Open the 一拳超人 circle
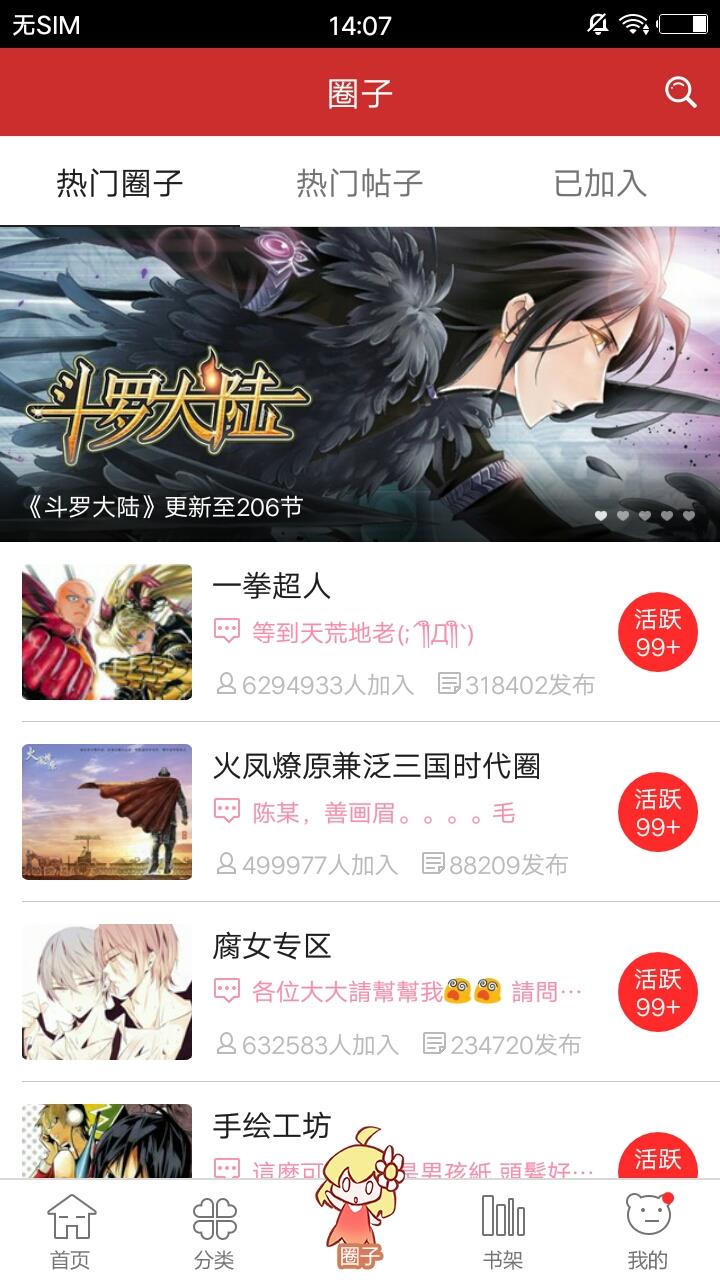 coord(400,632)
